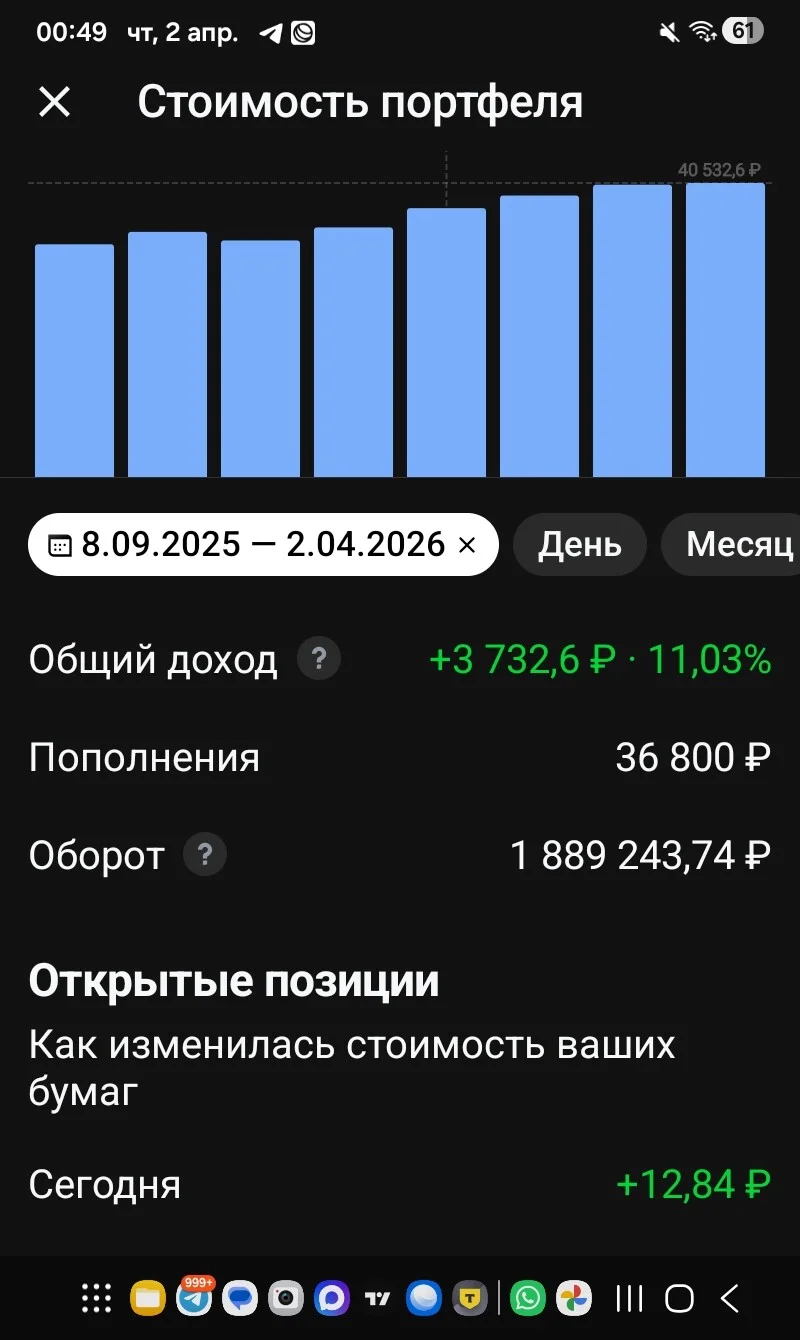Screen dimensions: 800x1340
Task: Open the app drawer grid in taskbar
Action: click(97, 1298)
